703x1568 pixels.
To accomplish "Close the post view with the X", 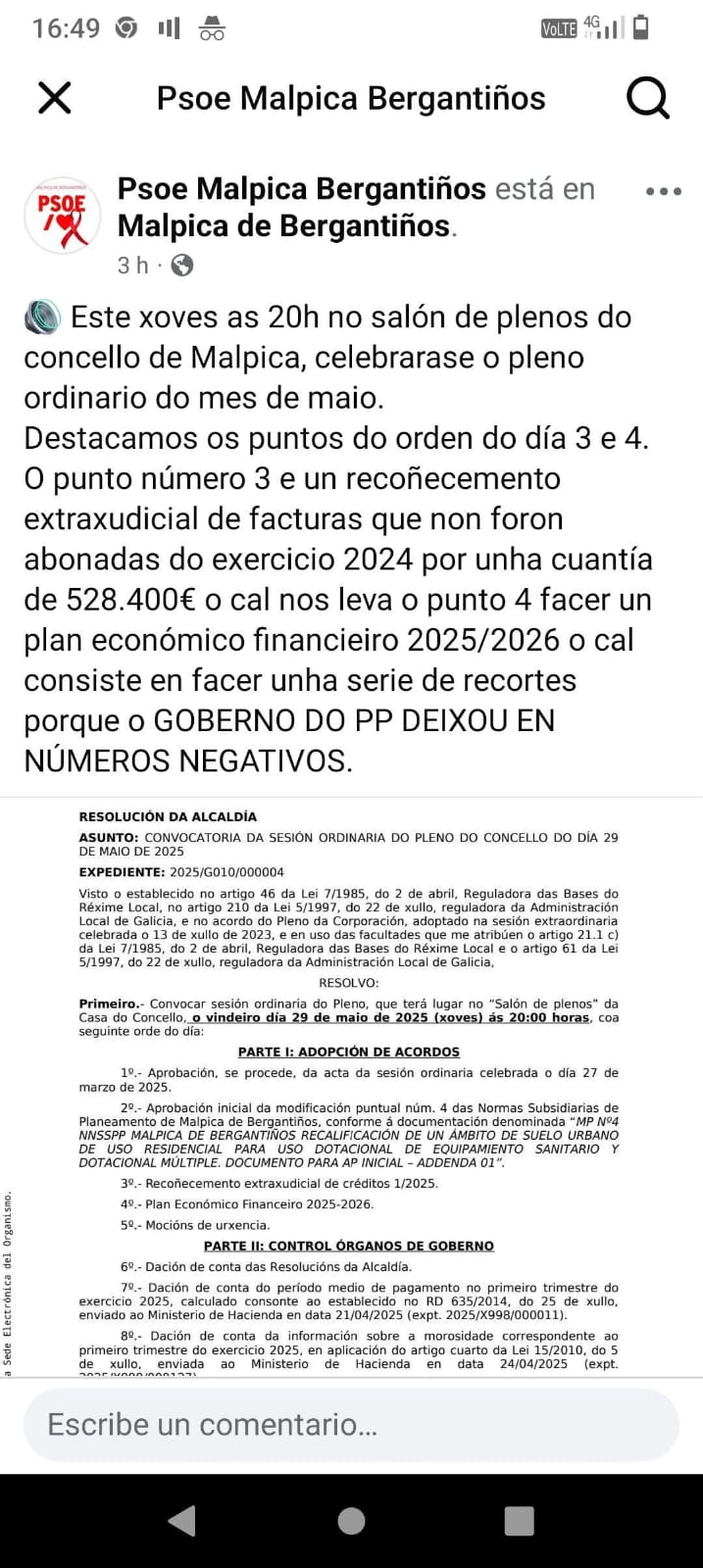I will pyautogui.click(x=55, y=98).
